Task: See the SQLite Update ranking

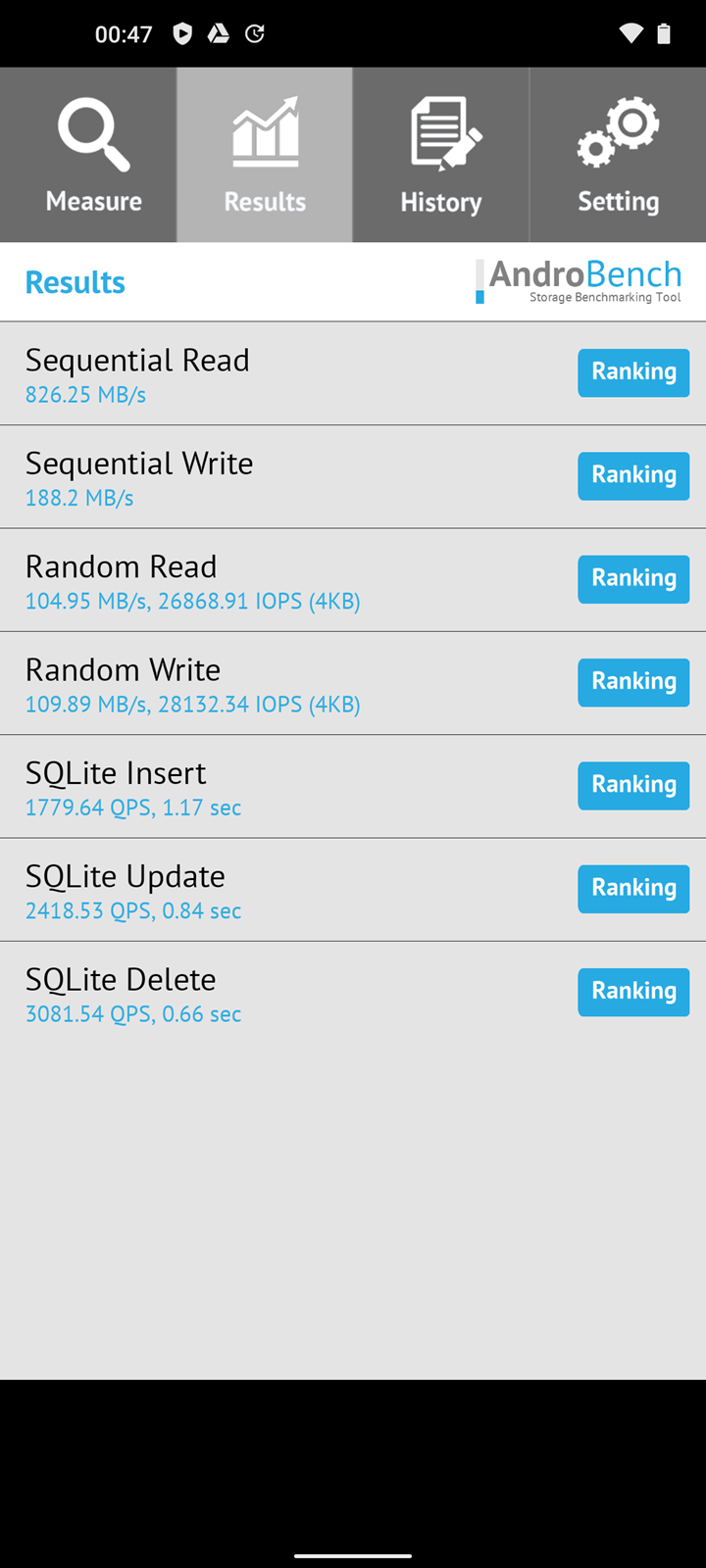Action: coord(633,889)
